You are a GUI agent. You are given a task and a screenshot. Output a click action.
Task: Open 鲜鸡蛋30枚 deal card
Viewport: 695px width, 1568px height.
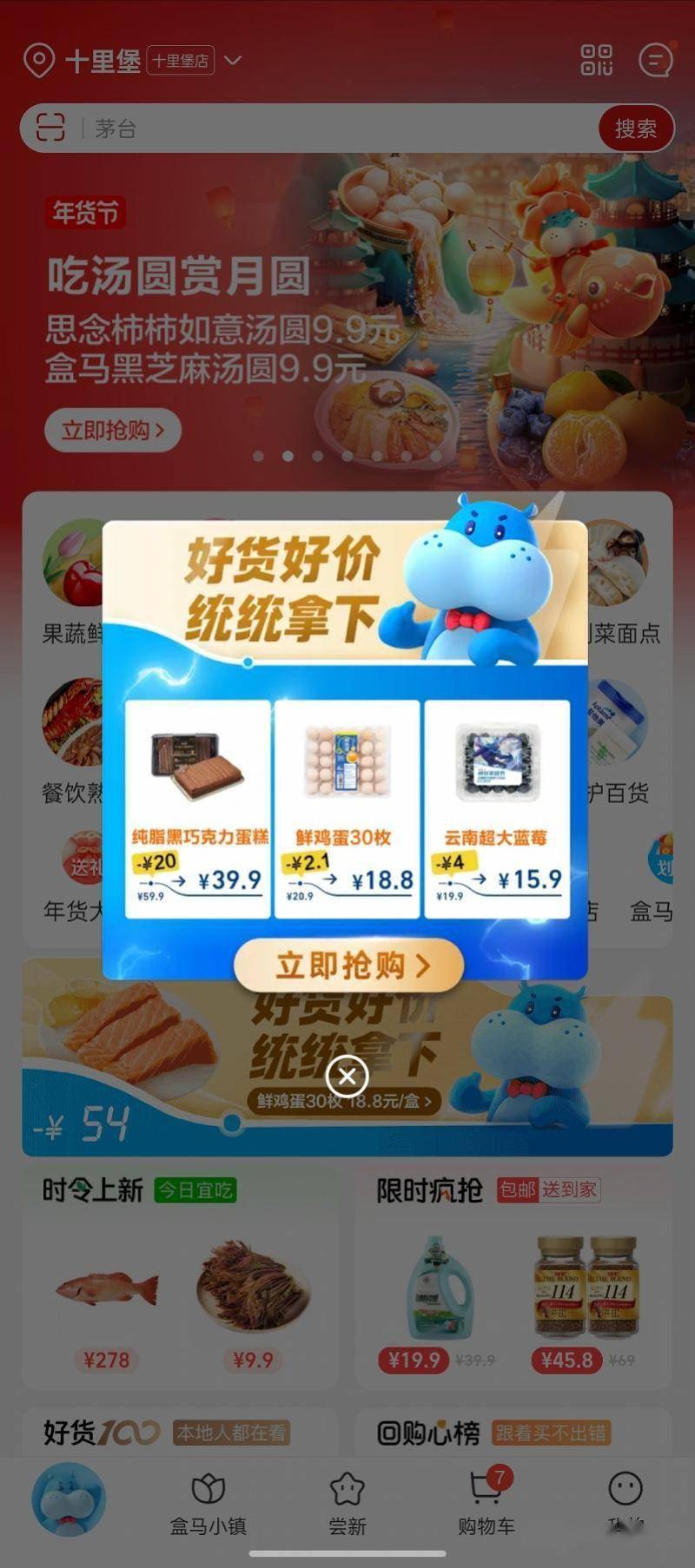[x=347, y=808]
